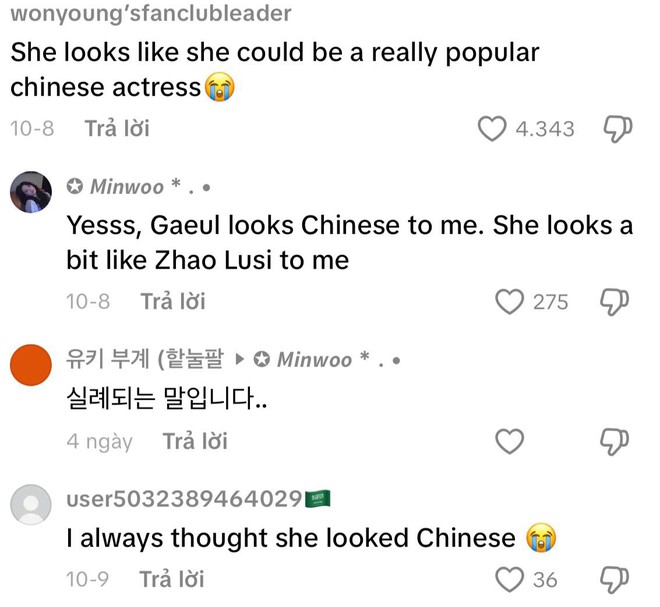The width and height of the screenshot is (660, 607).
Task: Dislike wonyoung'sfanclubleader's comment
Action: pos(617,129)
